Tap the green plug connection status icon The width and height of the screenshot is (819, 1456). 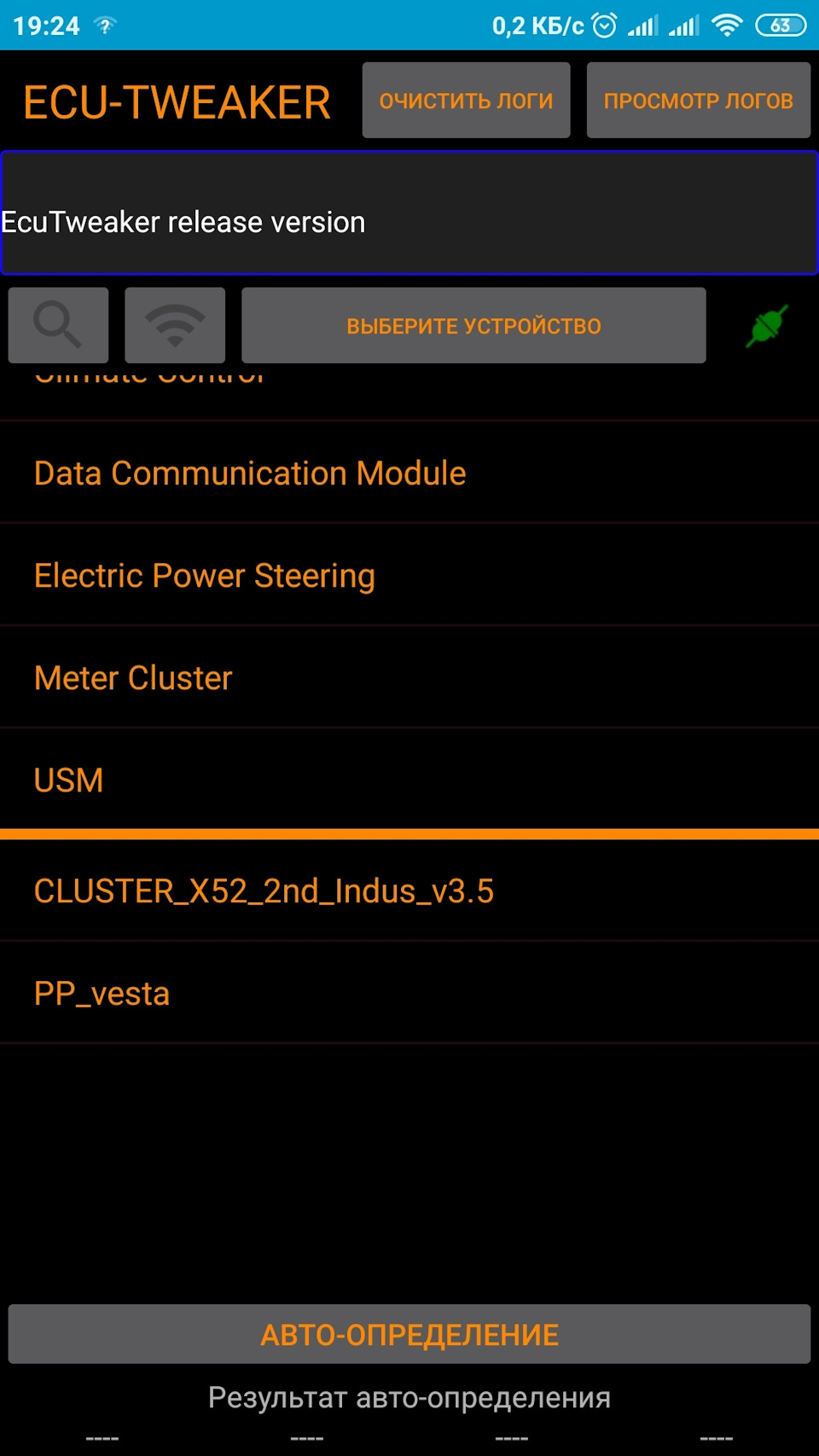pos(767,325)
